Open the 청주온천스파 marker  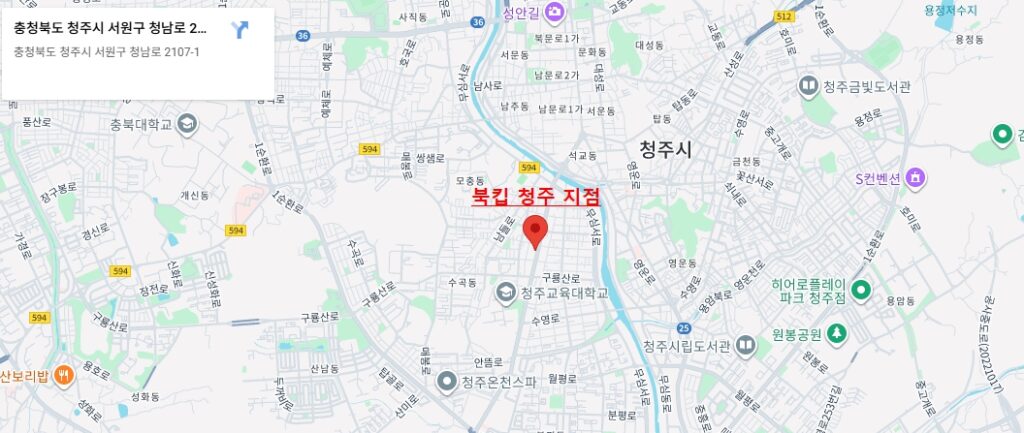click(x=448, y=381)
